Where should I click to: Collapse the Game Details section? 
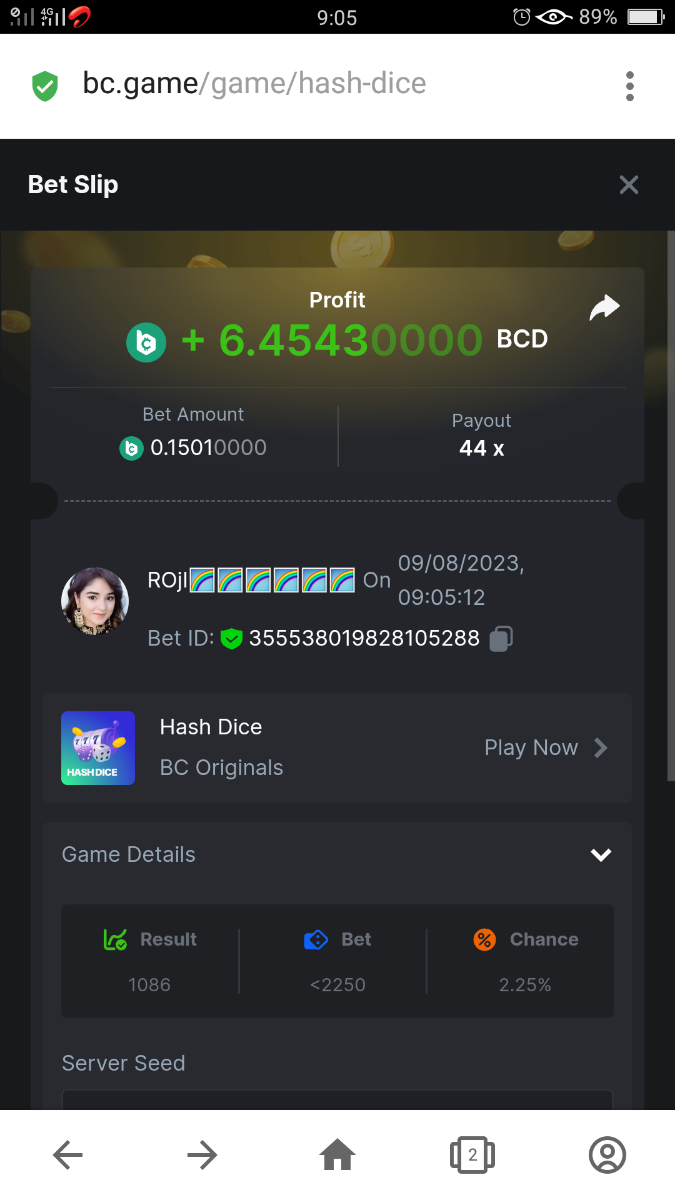click(x=600, y=855)
